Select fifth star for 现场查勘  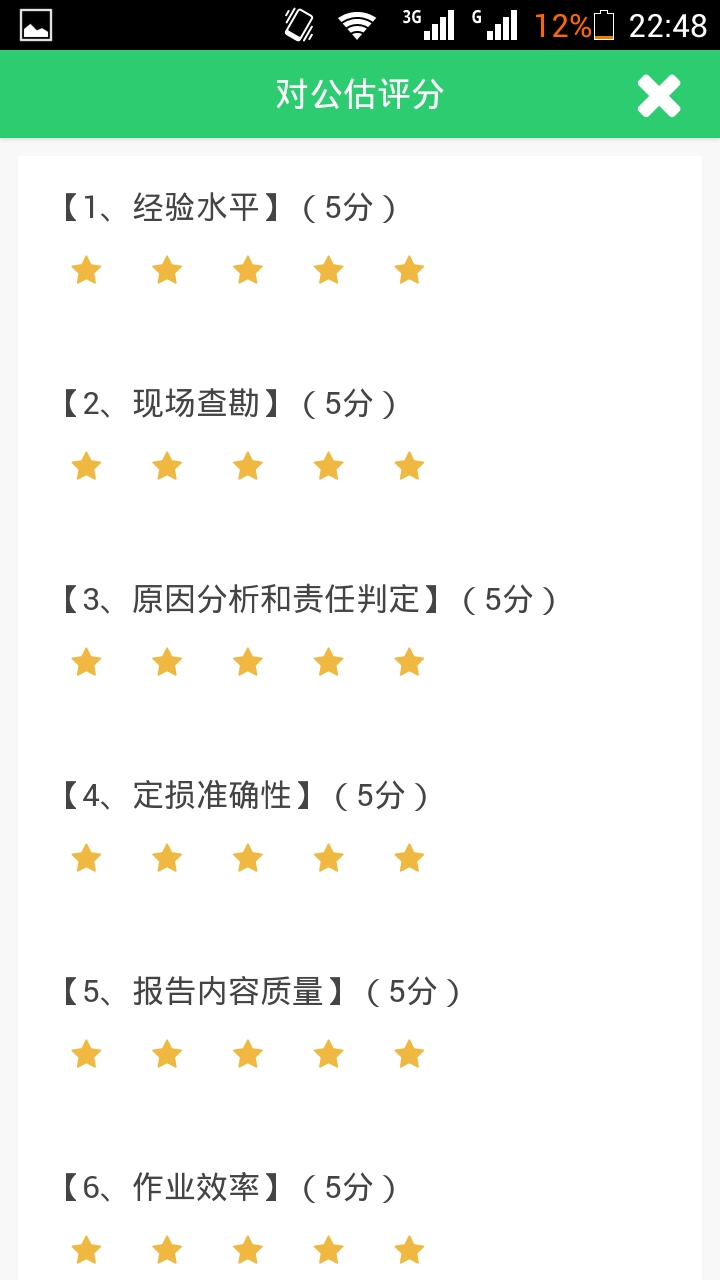(409, 466)
